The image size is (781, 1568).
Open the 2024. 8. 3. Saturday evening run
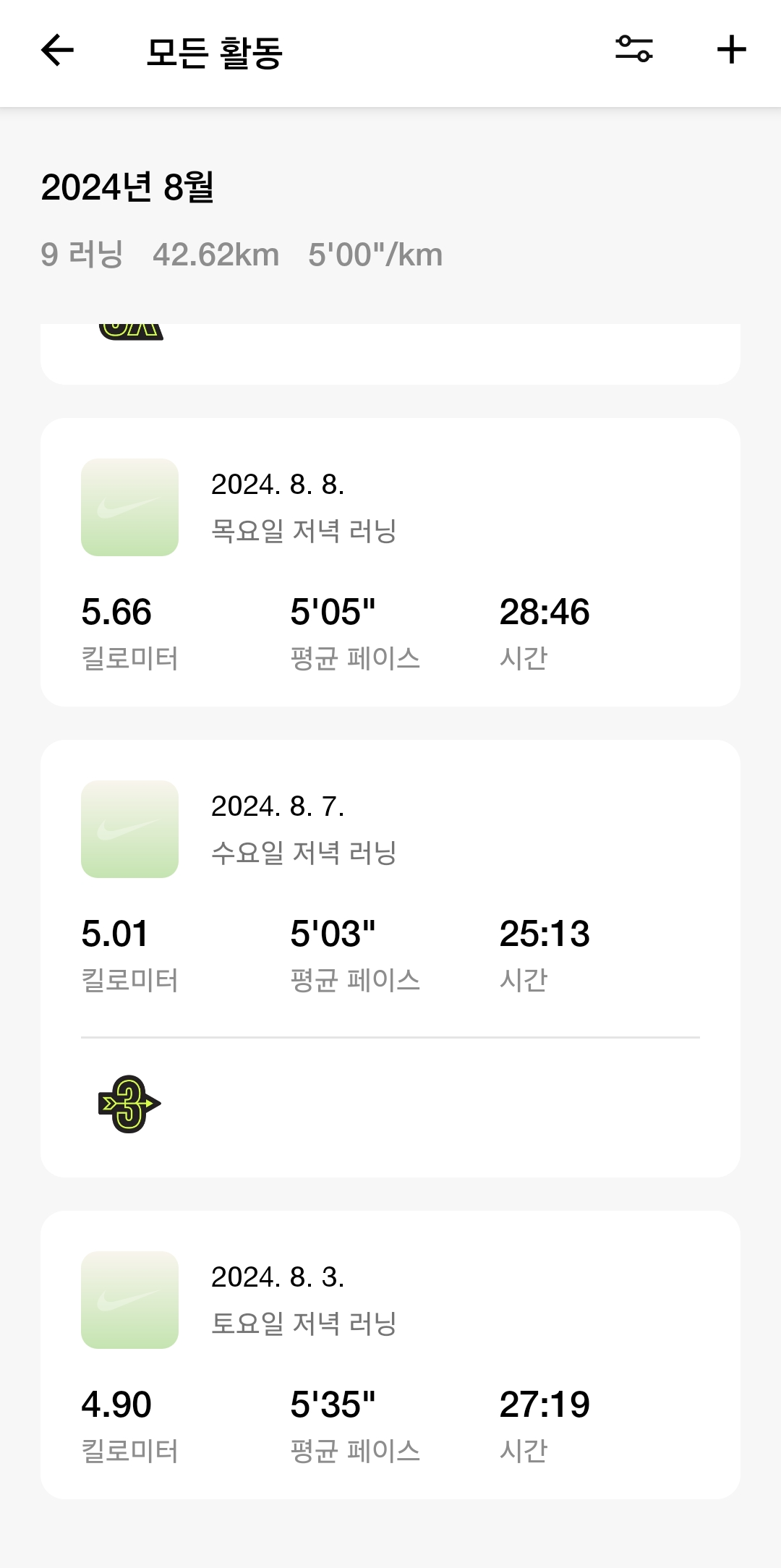point(390,1355)
